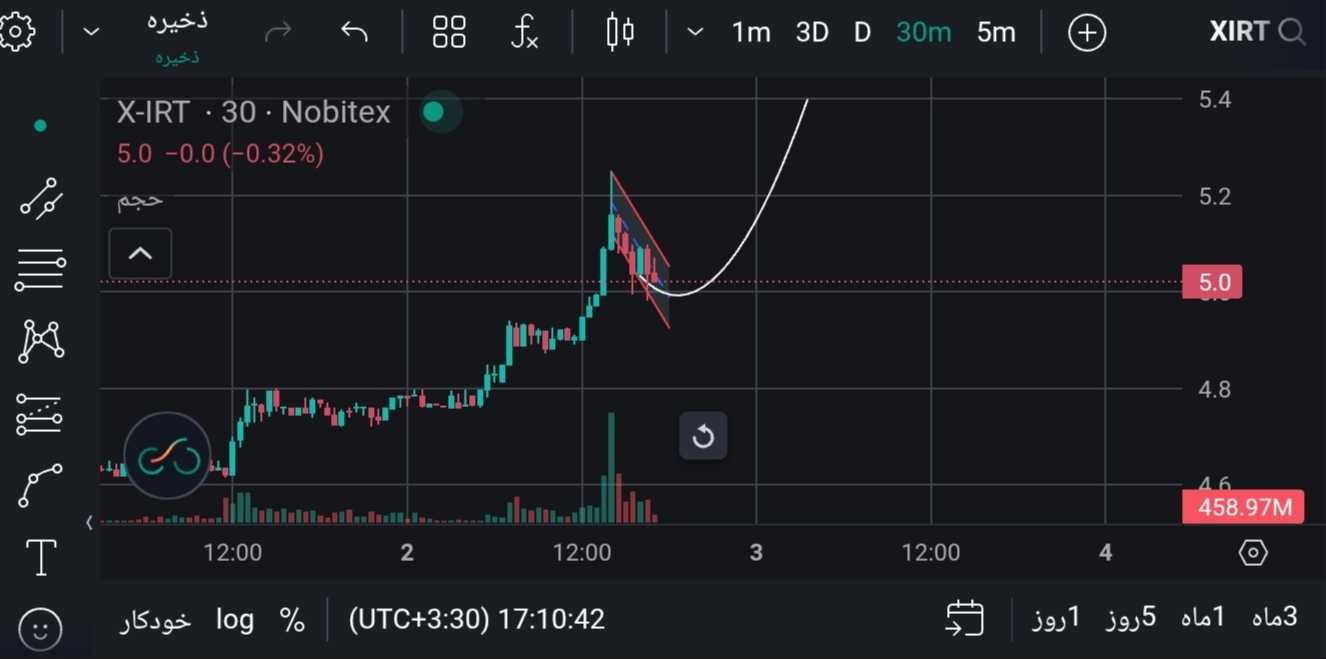Search symbol XIRT
The image size is (1326, 659).
(1257, 32)
